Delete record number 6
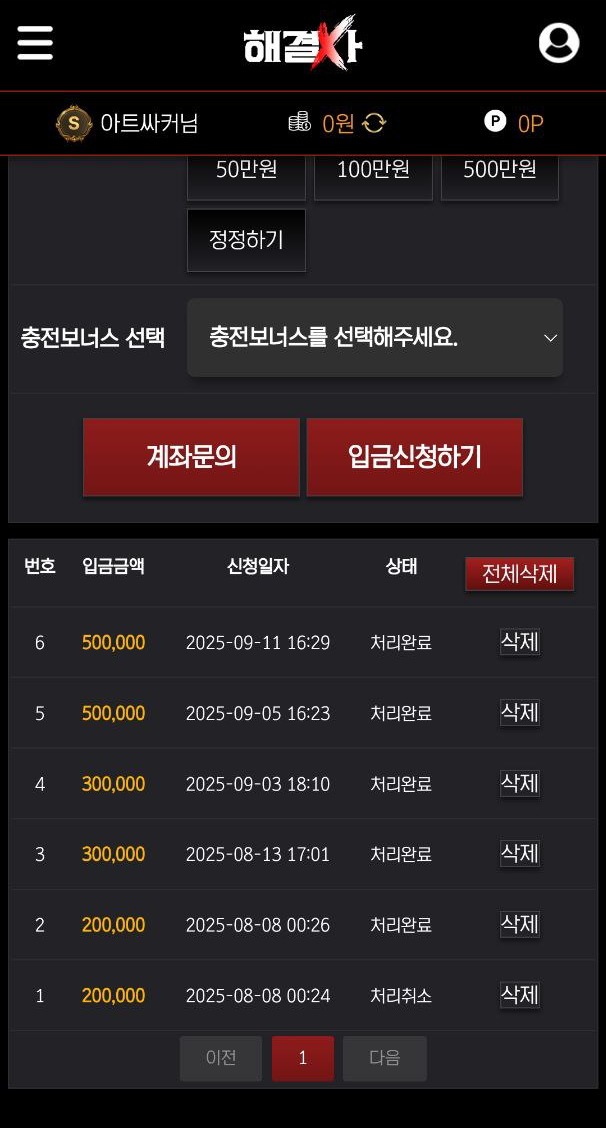This screenshot has height=1128, width=606. (520, 642)
